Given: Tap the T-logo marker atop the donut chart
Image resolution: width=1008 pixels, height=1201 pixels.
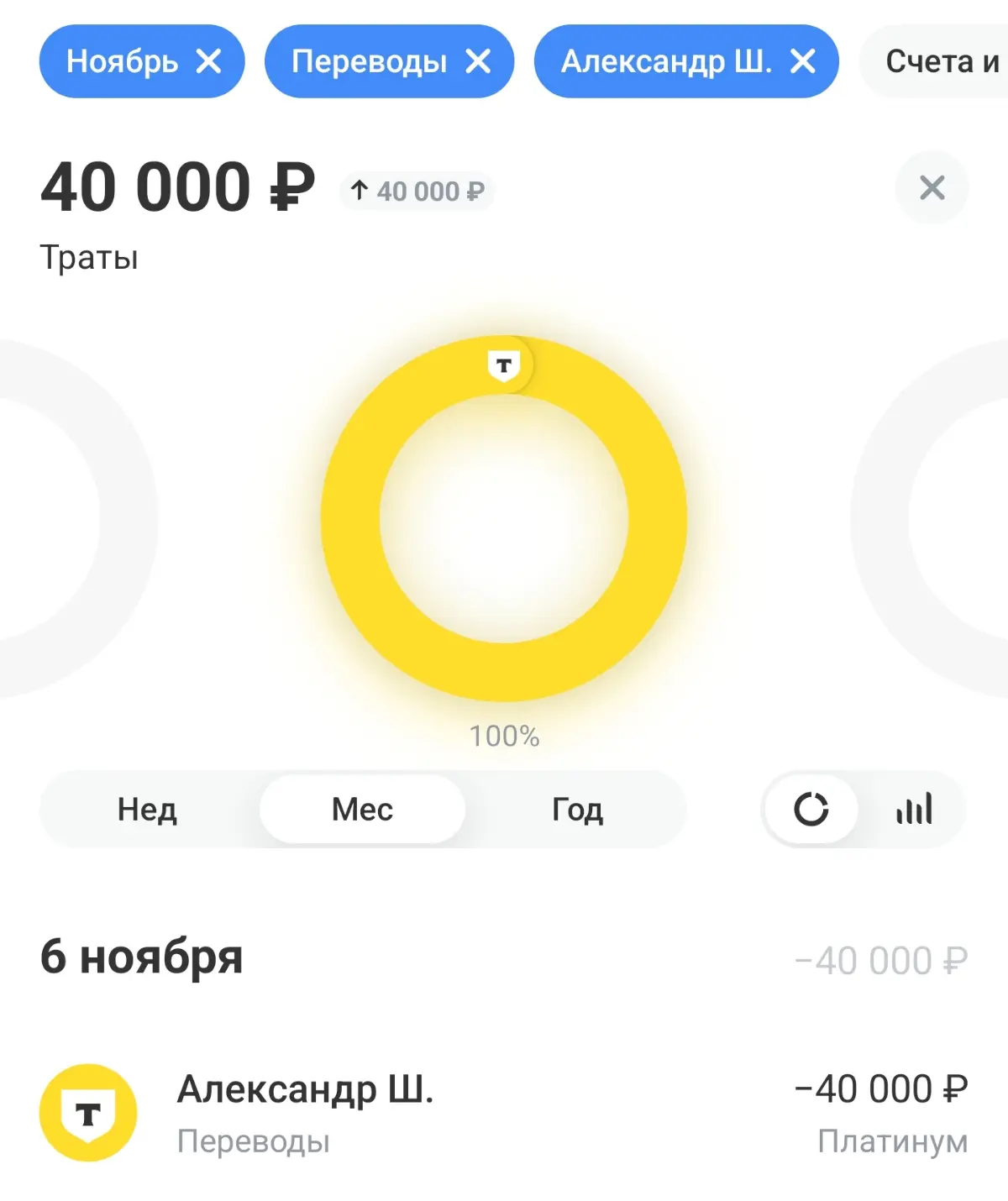Looking at the screenshot, I should pos(504,364).
